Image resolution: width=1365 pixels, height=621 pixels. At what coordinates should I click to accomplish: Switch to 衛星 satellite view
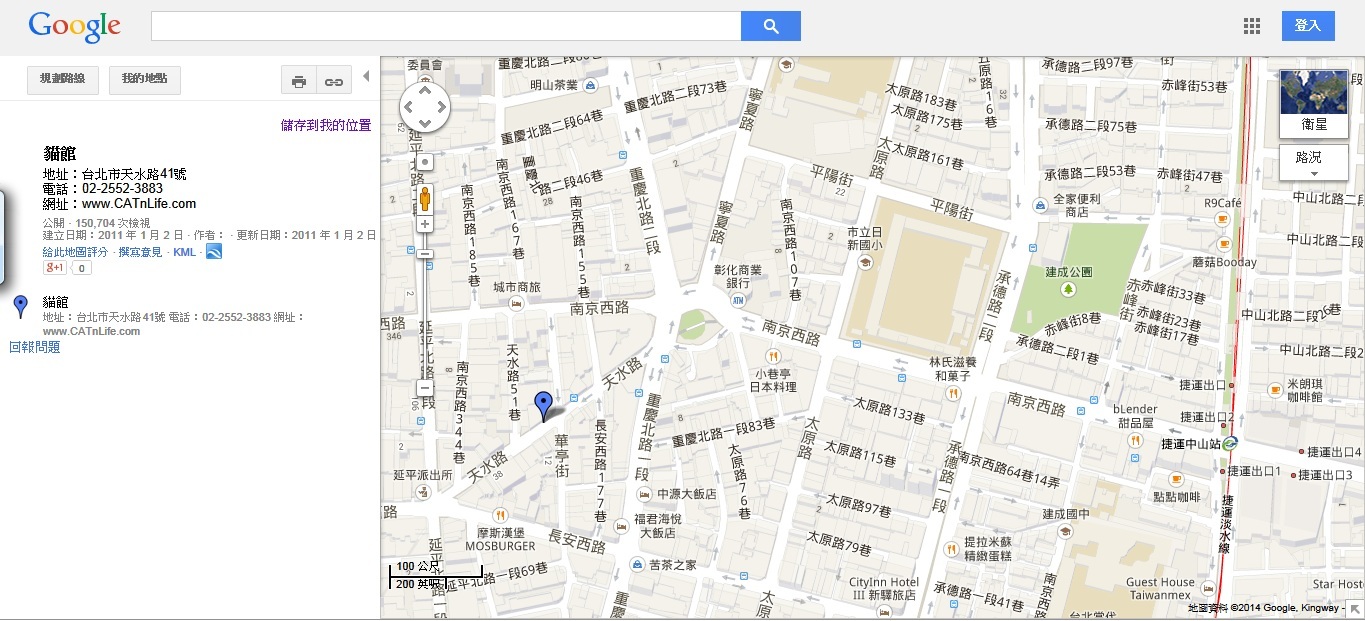1314,104
